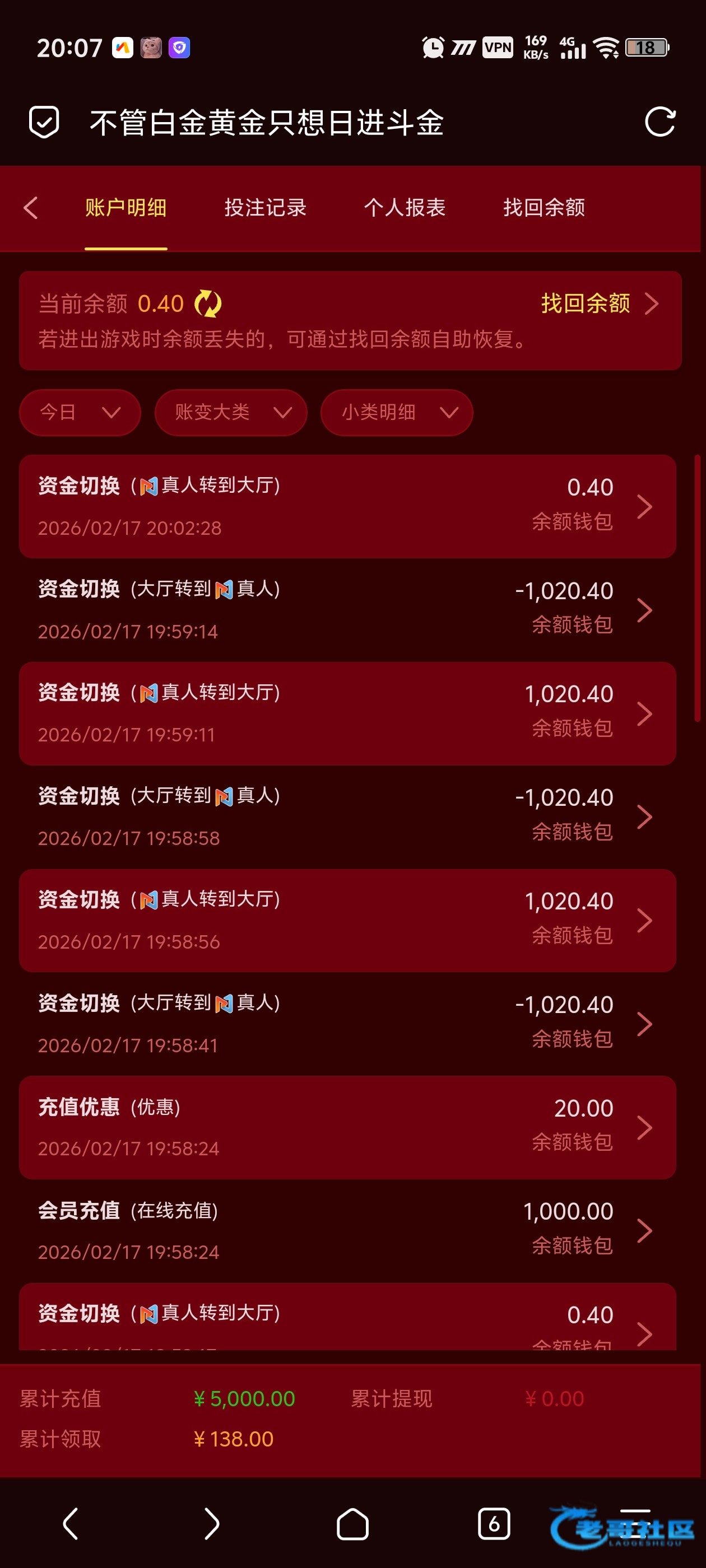The image size is (706, 1568).
Task: Go back using the red header arrow
Action: pyautogui.click(x=30, y=208)
